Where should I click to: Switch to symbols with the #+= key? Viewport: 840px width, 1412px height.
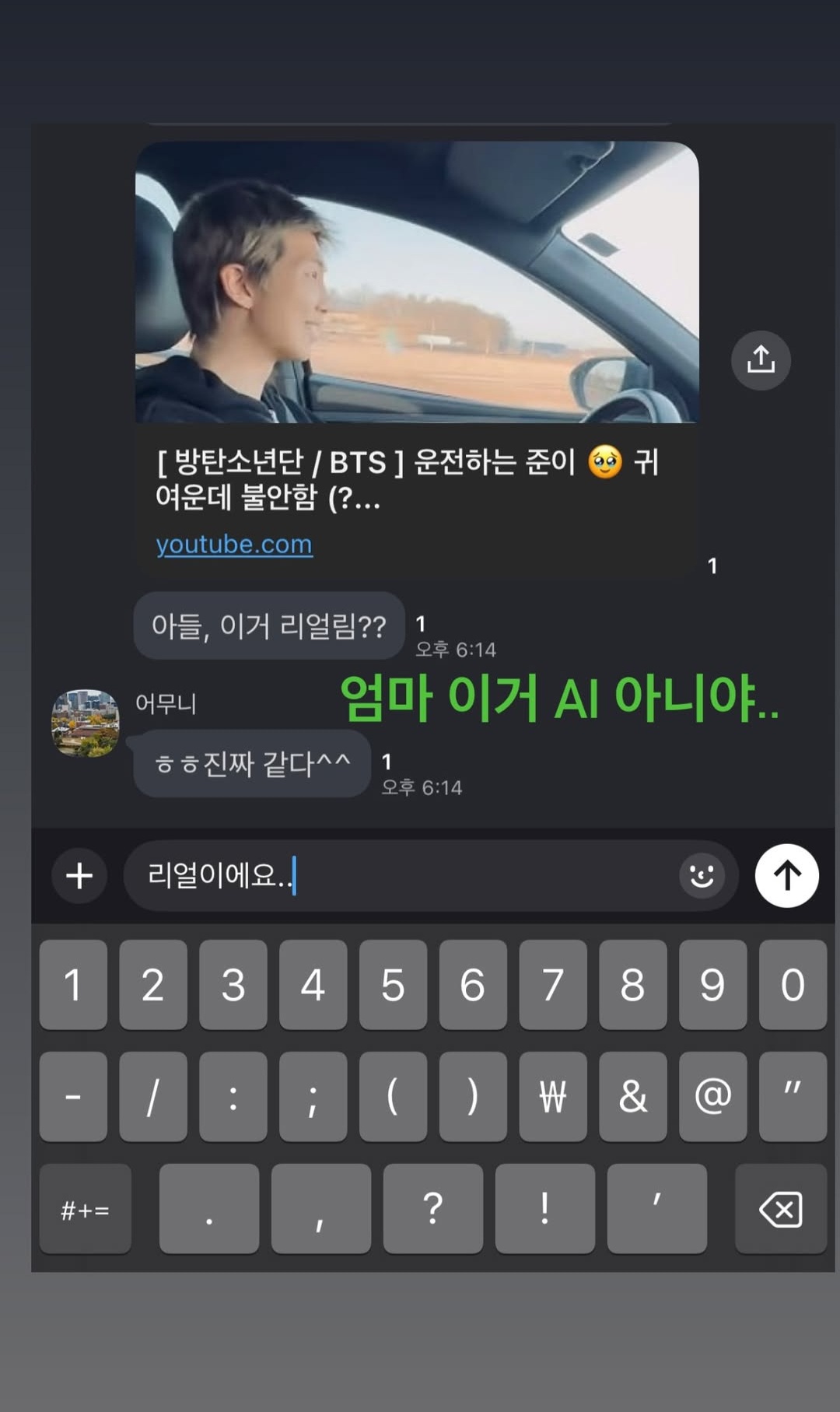point(85,1210)
